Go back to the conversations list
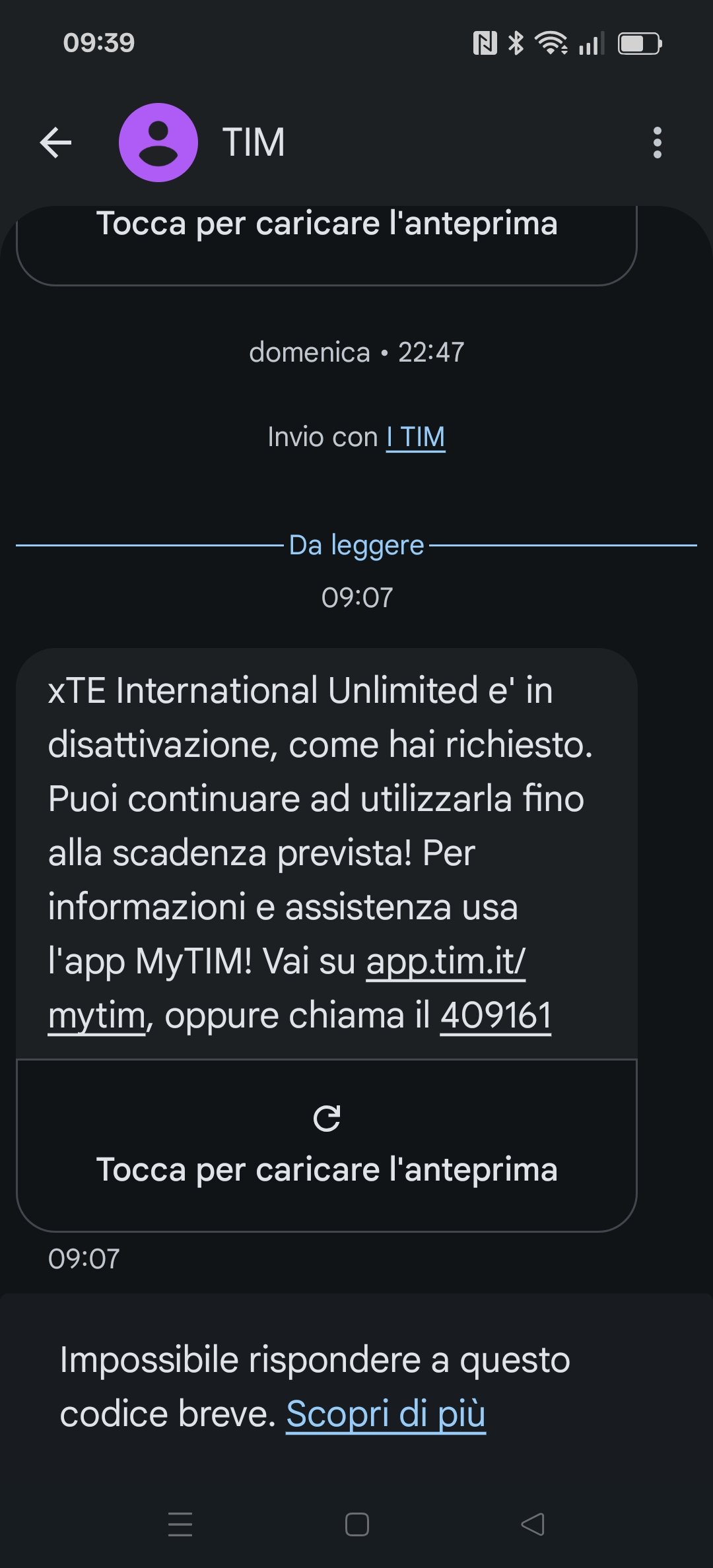 pos(55,143)
